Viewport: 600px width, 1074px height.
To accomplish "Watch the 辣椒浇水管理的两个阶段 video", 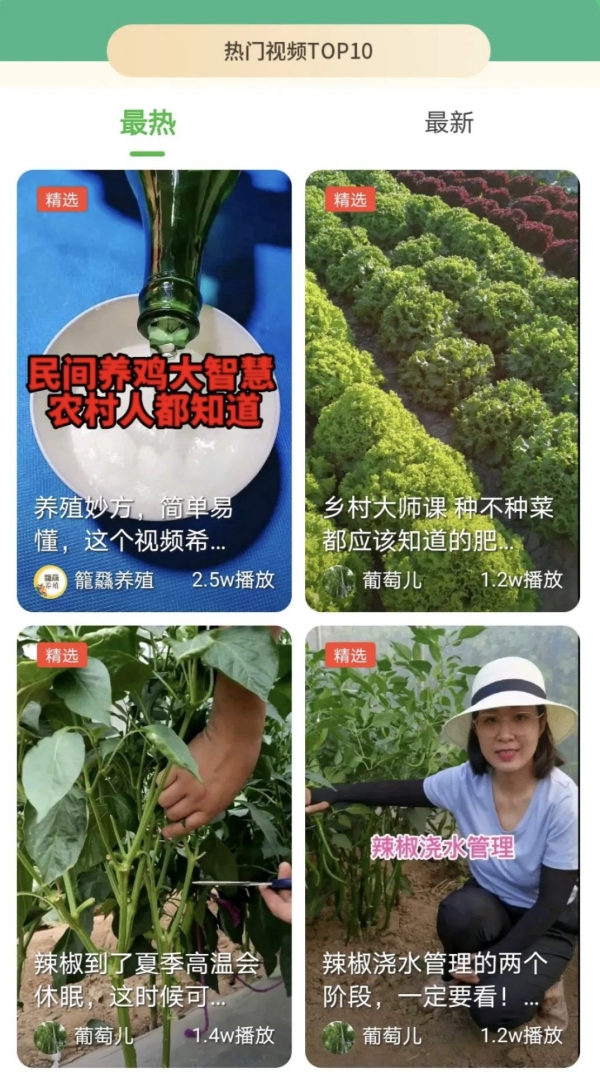I will tap(442, 847).
